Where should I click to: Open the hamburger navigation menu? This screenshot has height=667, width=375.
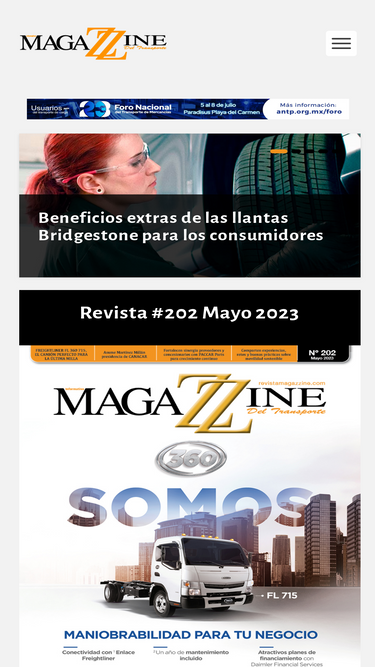341,43
